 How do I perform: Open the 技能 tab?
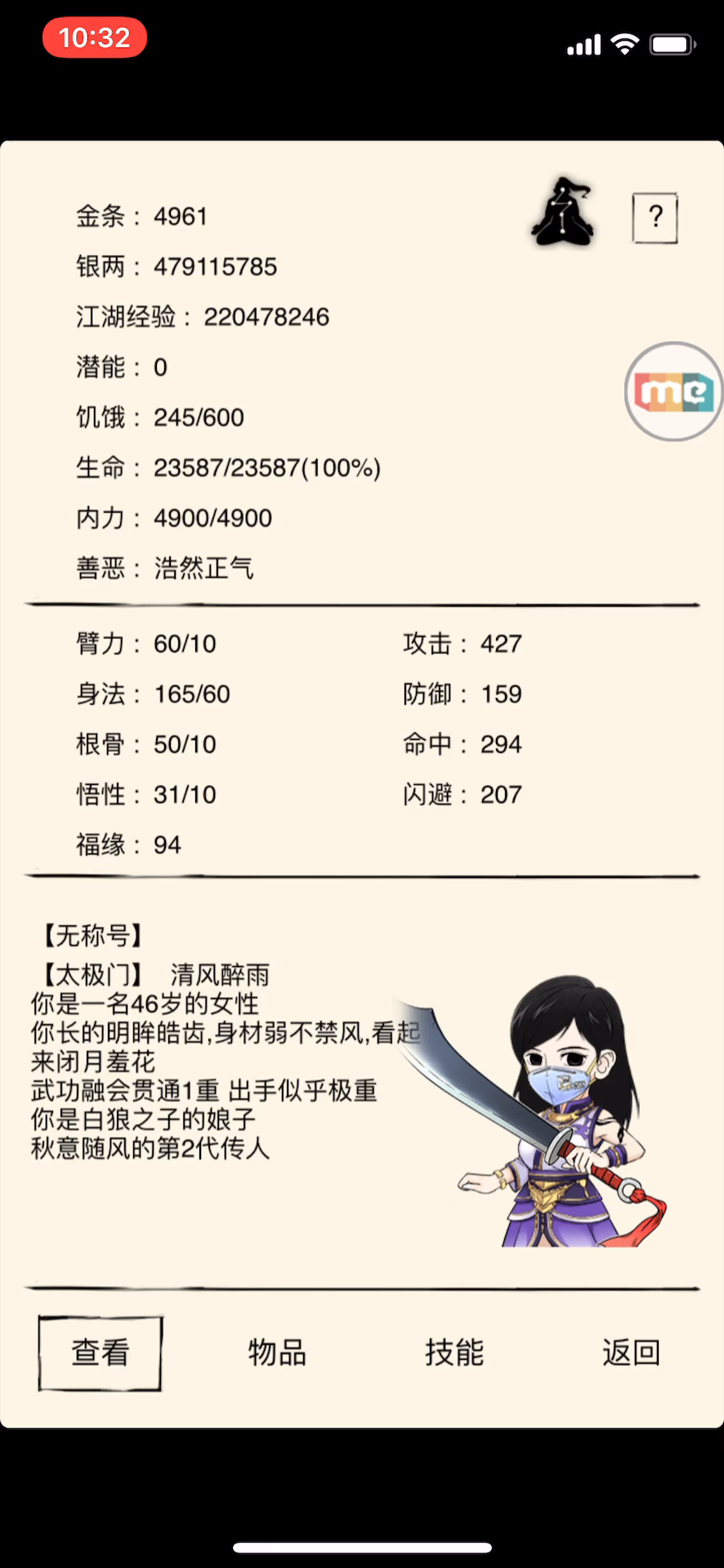[454, 1352]
